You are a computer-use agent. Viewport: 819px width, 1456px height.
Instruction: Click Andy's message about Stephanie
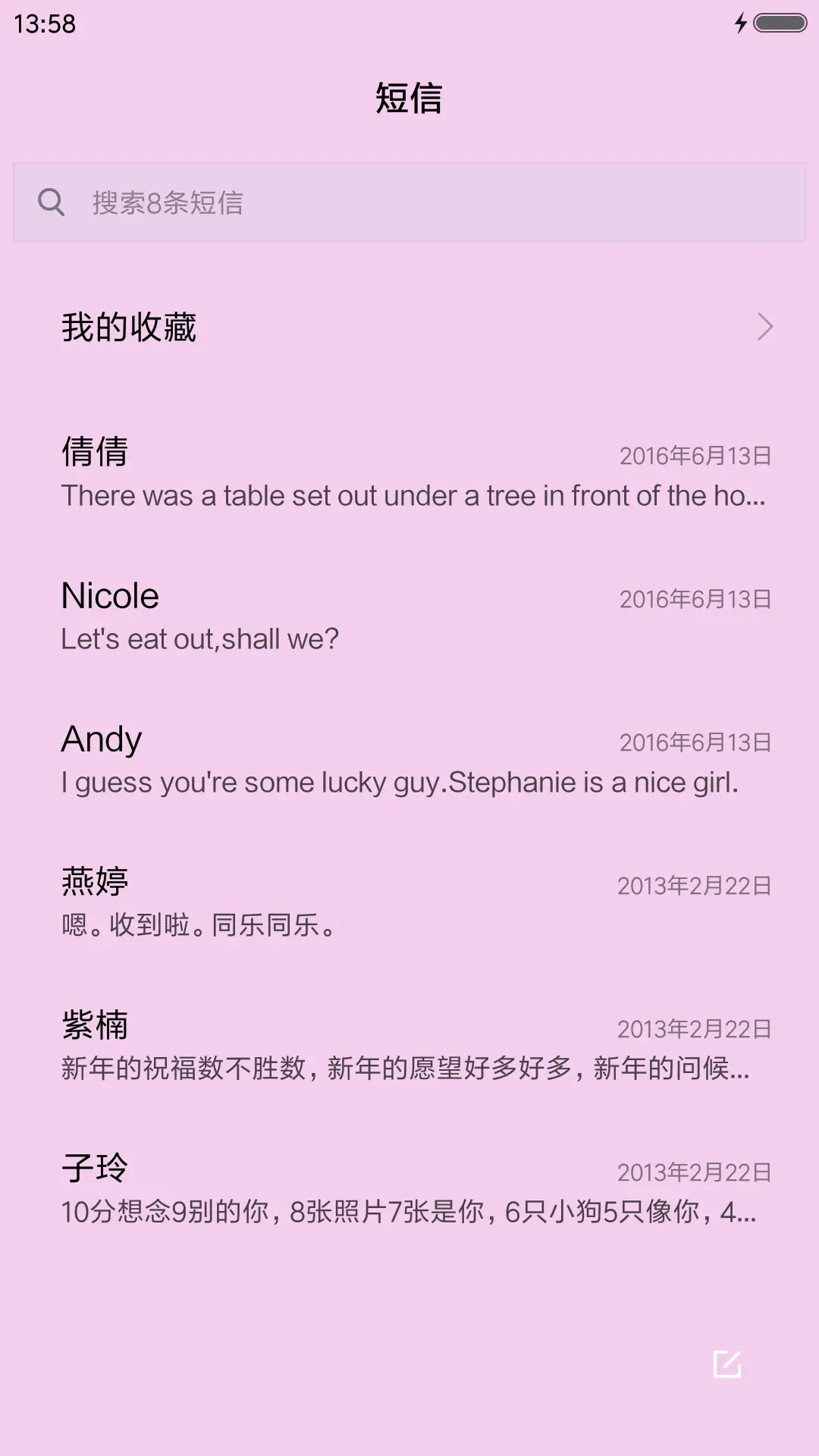[x=402, y=783]
